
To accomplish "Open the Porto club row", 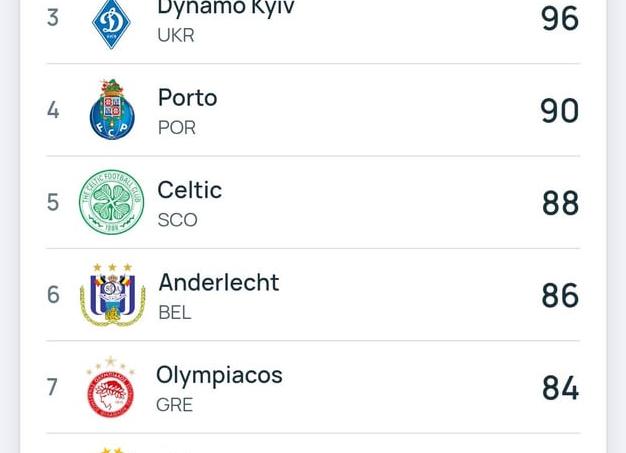I will click(x=187, y=110).
